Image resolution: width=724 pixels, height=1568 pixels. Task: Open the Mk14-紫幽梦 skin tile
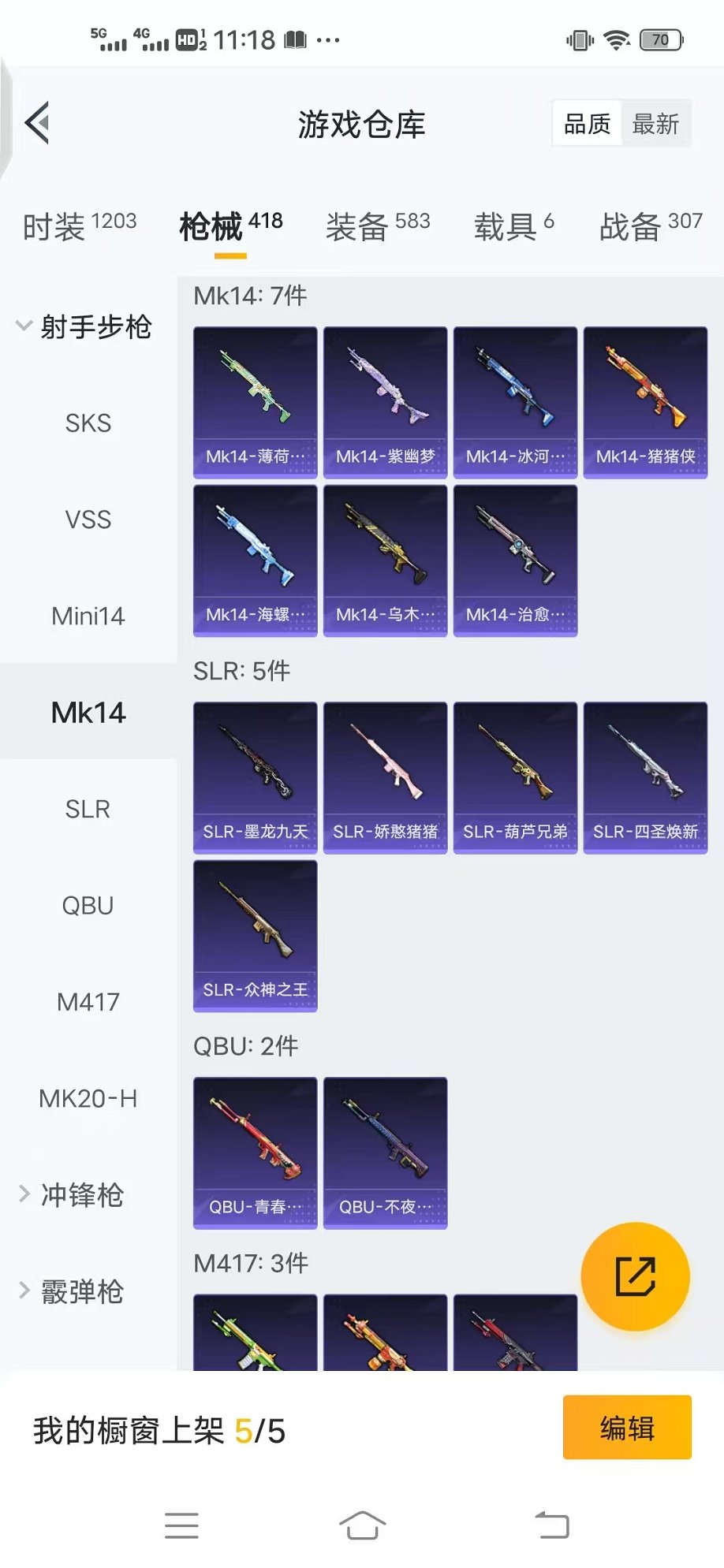click(x=385, y=402)
